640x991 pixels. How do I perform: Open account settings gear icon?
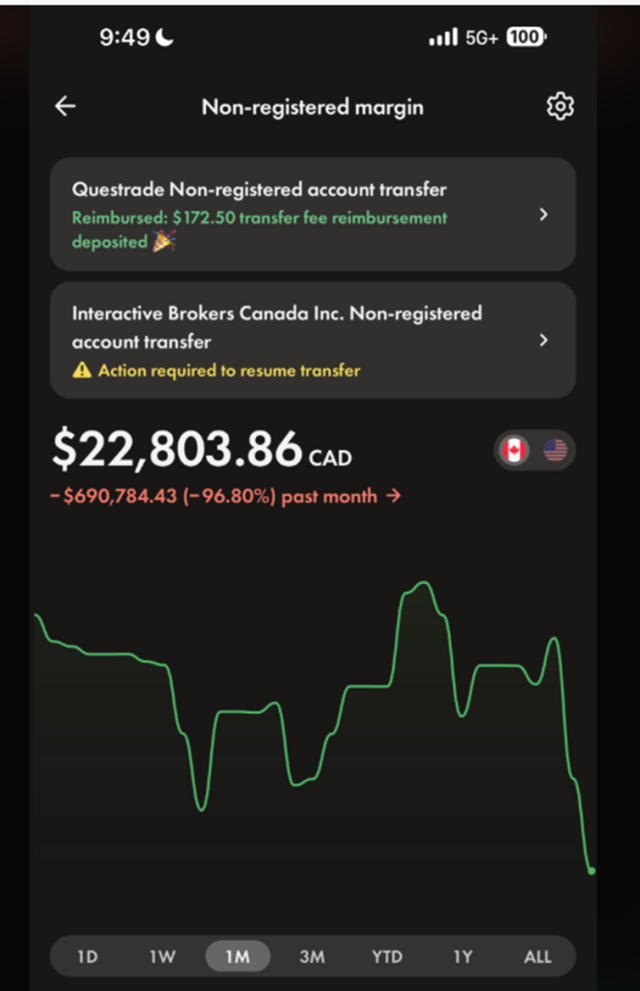click(560, 106)
